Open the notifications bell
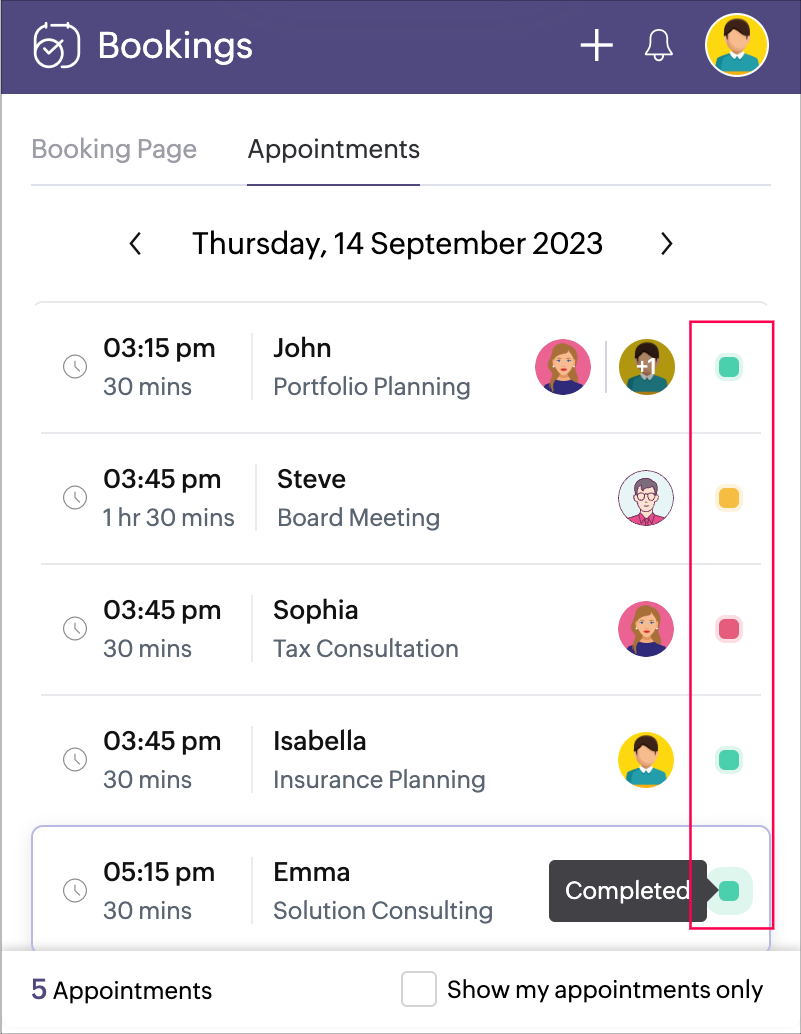This screenshot has width=801, height=1034. (658, 46)
